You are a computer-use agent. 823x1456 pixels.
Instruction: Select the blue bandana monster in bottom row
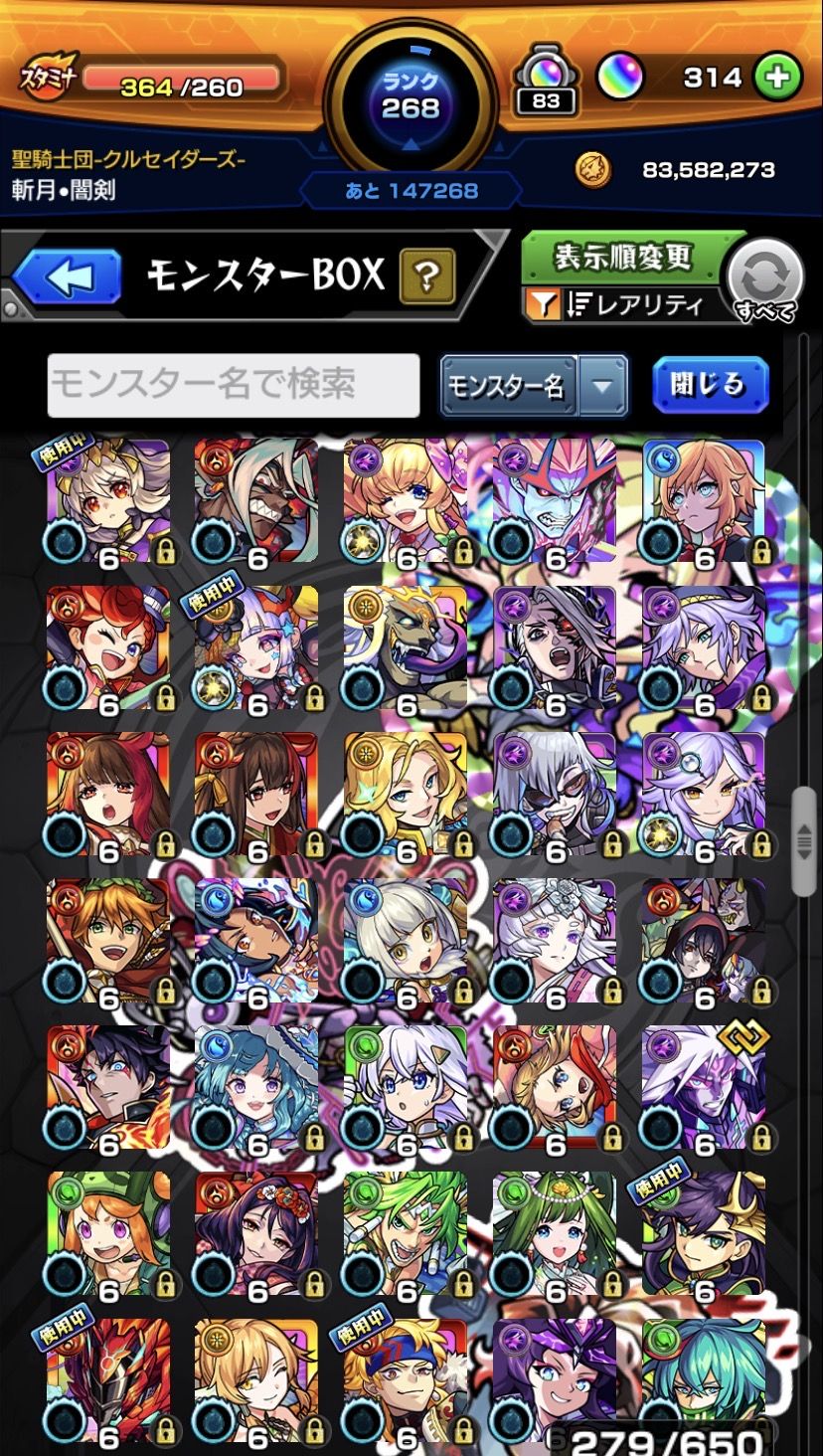[x=406, y=1380]
